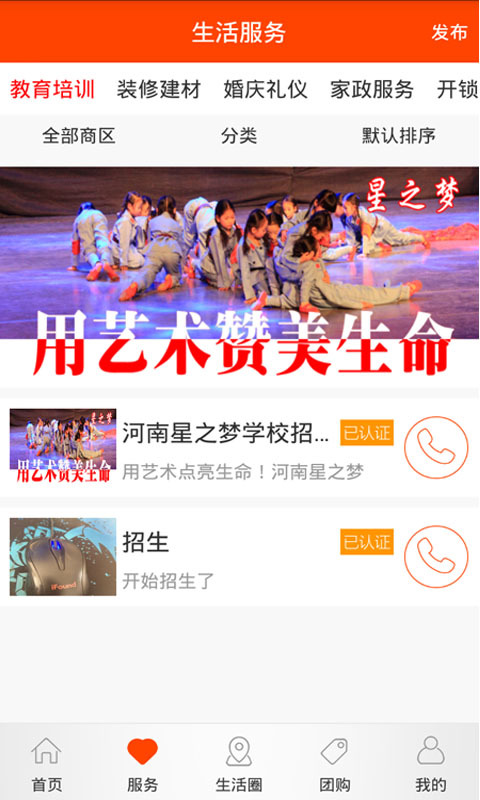Switch to the 家政服务 tab

click(x=372, y=89)
